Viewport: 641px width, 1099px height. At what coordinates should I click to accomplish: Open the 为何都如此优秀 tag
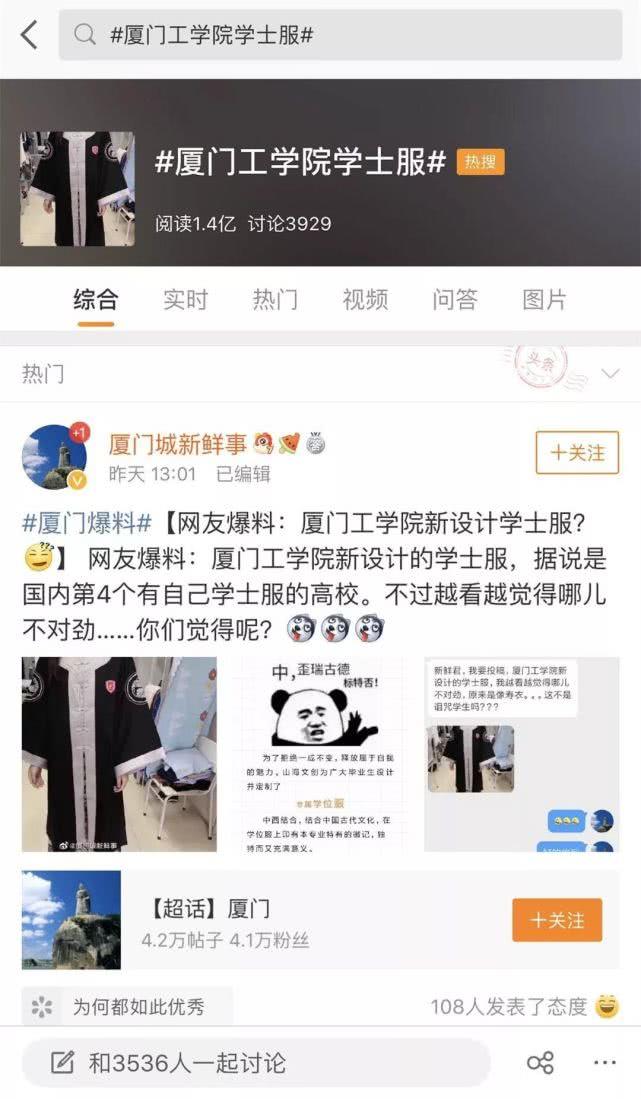coord(127,1007)
